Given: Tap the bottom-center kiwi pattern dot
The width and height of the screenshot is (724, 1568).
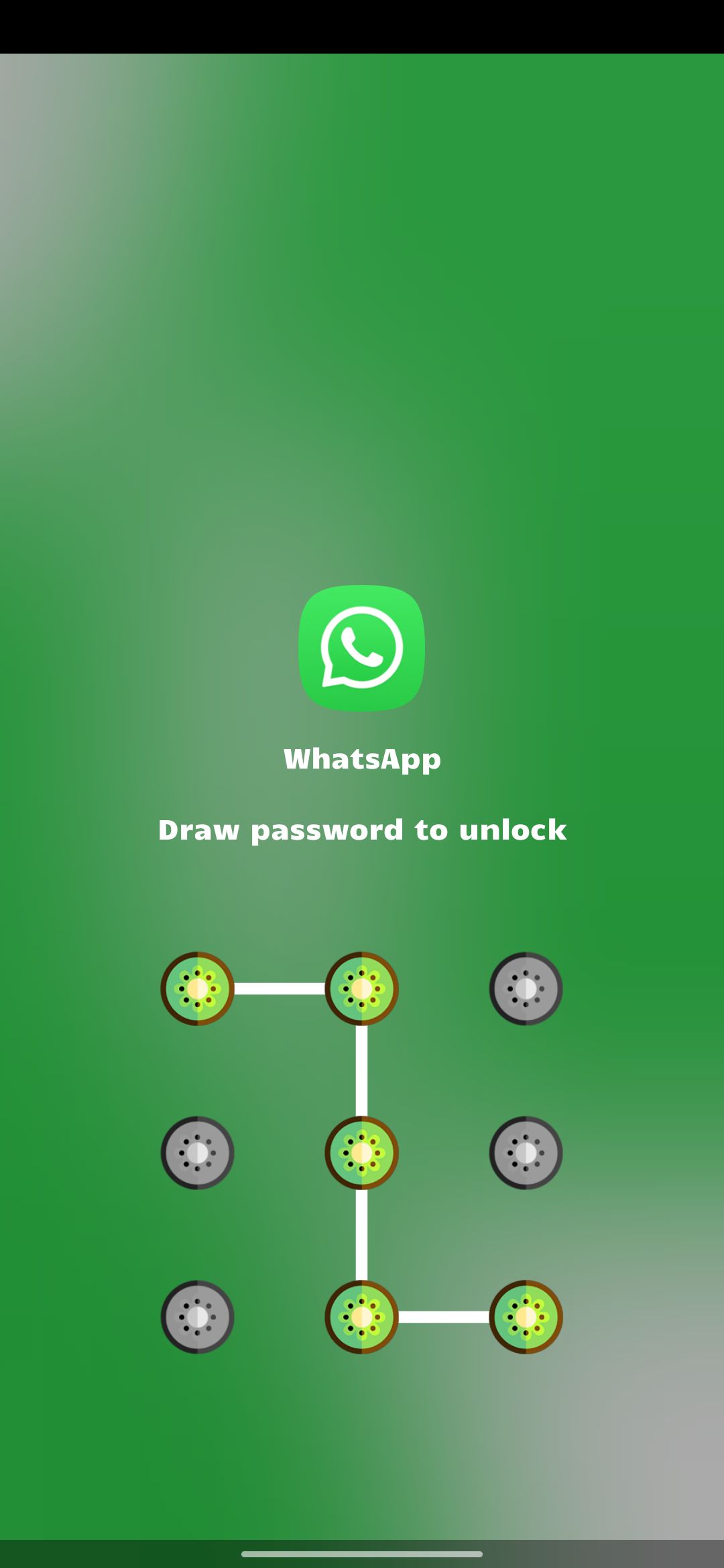Looking at the screenshot, I should (361, 1317).
